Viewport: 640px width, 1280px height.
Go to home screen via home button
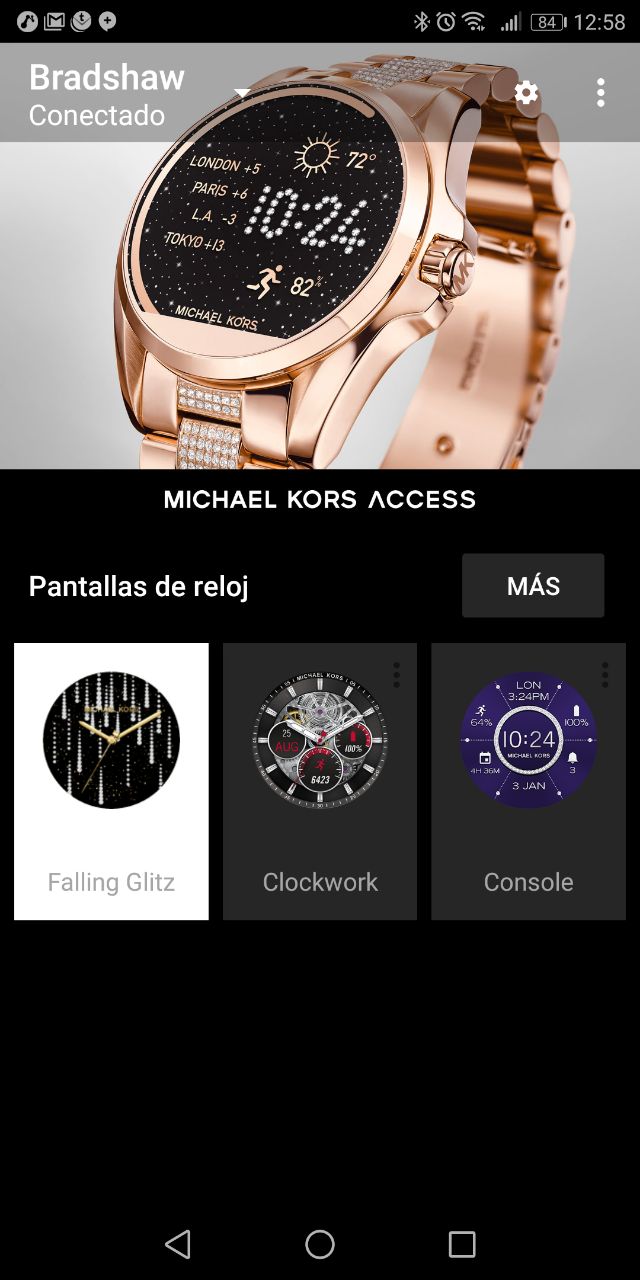click(x=320, y=1244)
